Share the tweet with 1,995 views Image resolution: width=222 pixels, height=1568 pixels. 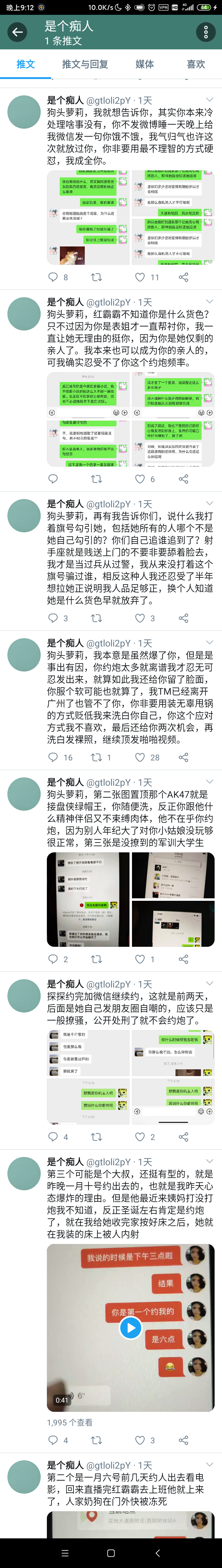[183, 1440]
